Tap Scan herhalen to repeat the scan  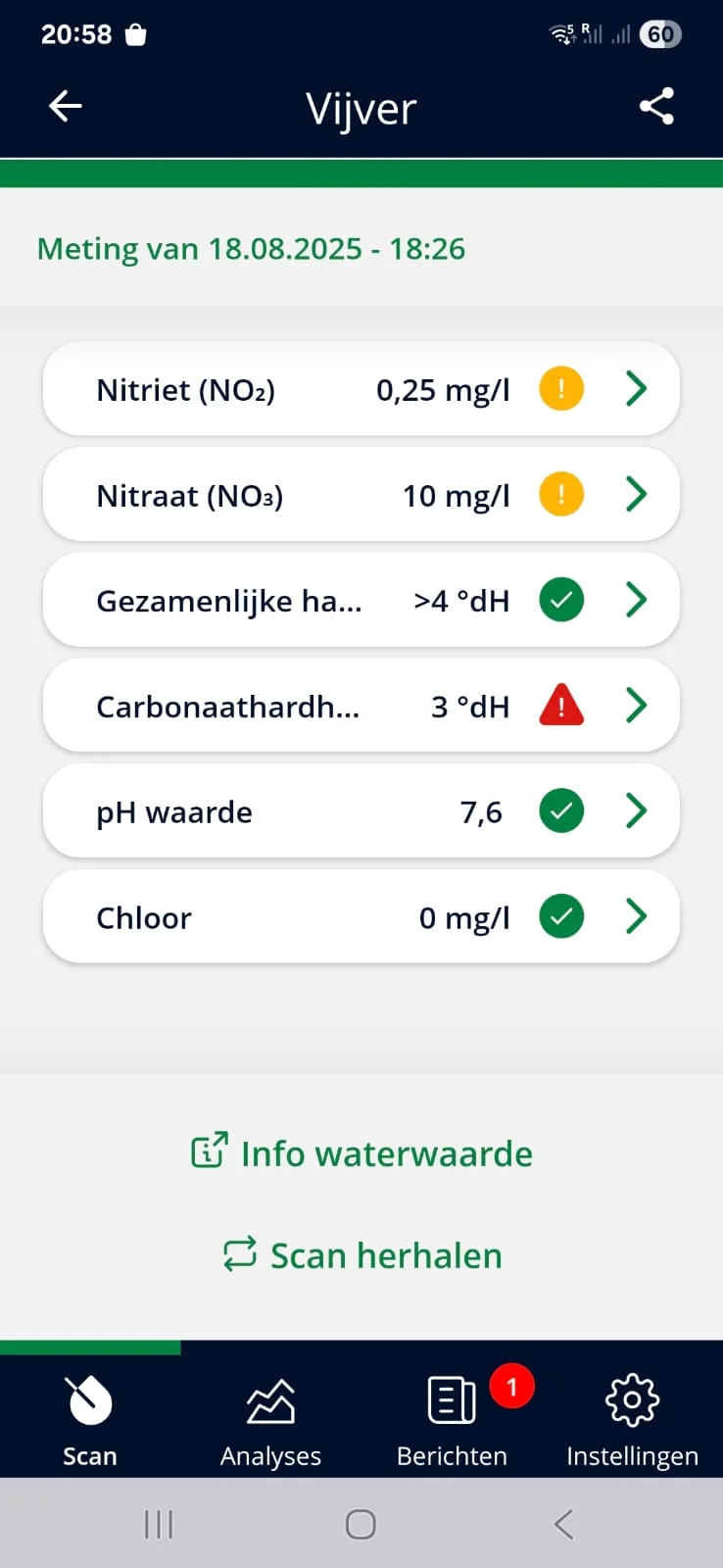362,1255
